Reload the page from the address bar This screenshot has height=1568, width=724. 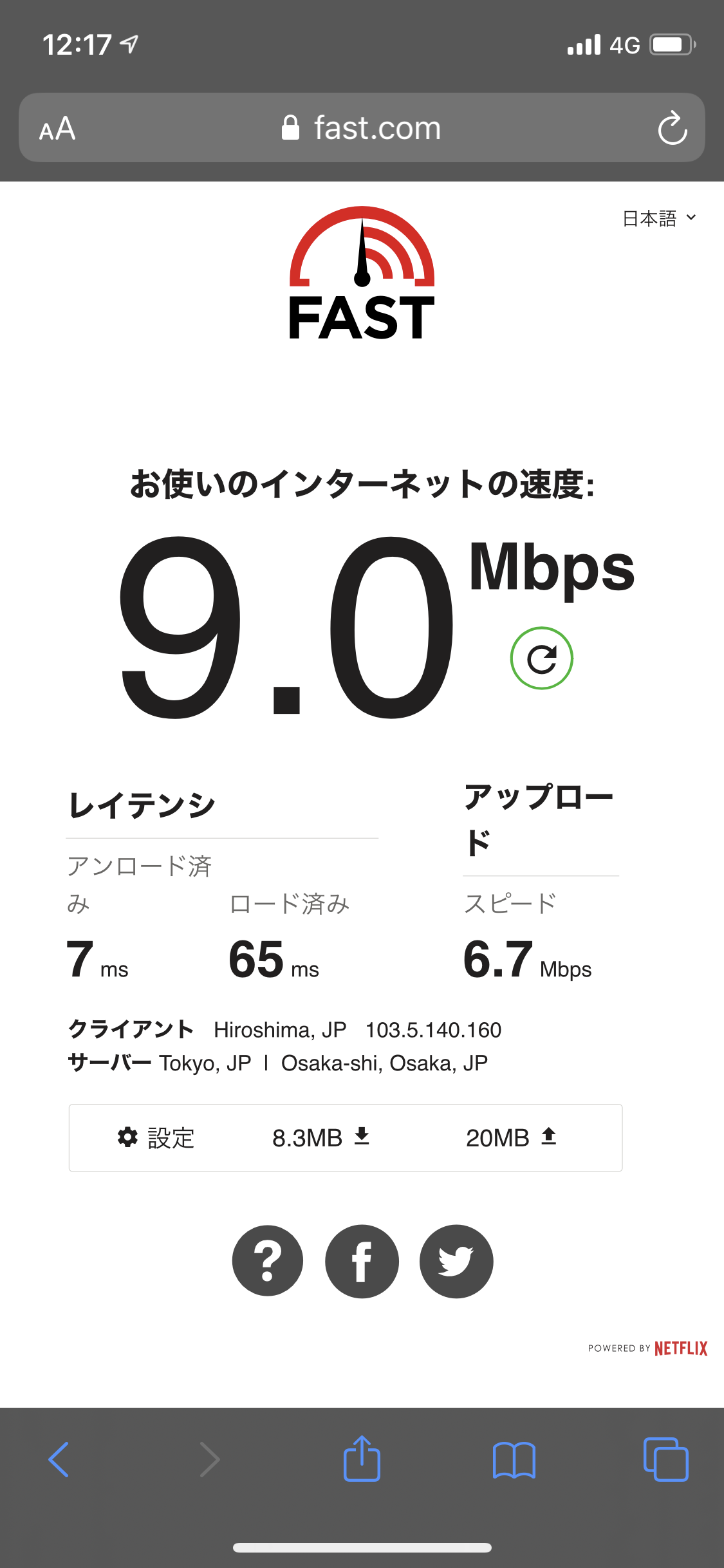pos(672,128)
